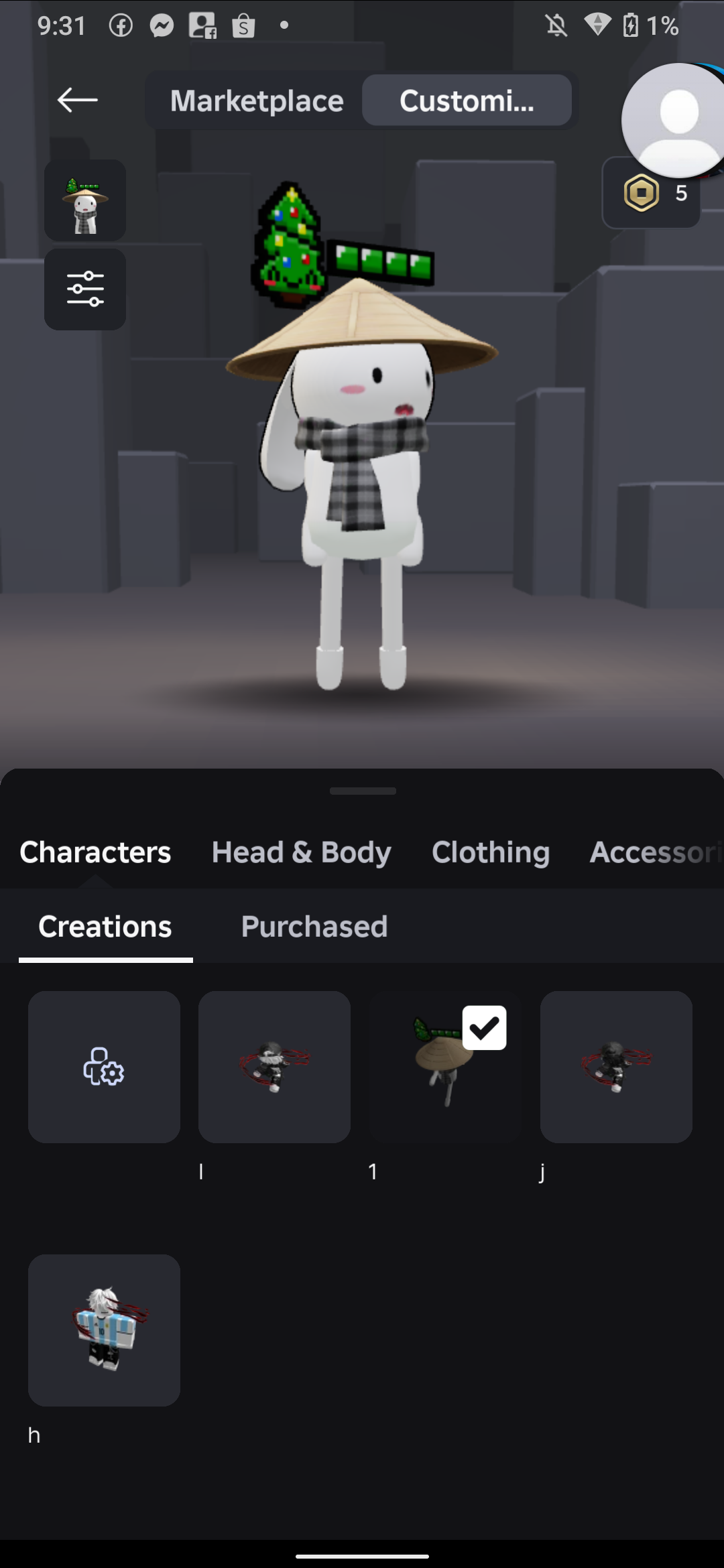This screenshot has width=724, height=1568.
Task: Switch to the Marketplace tab
Action: [x=257, y=101]
